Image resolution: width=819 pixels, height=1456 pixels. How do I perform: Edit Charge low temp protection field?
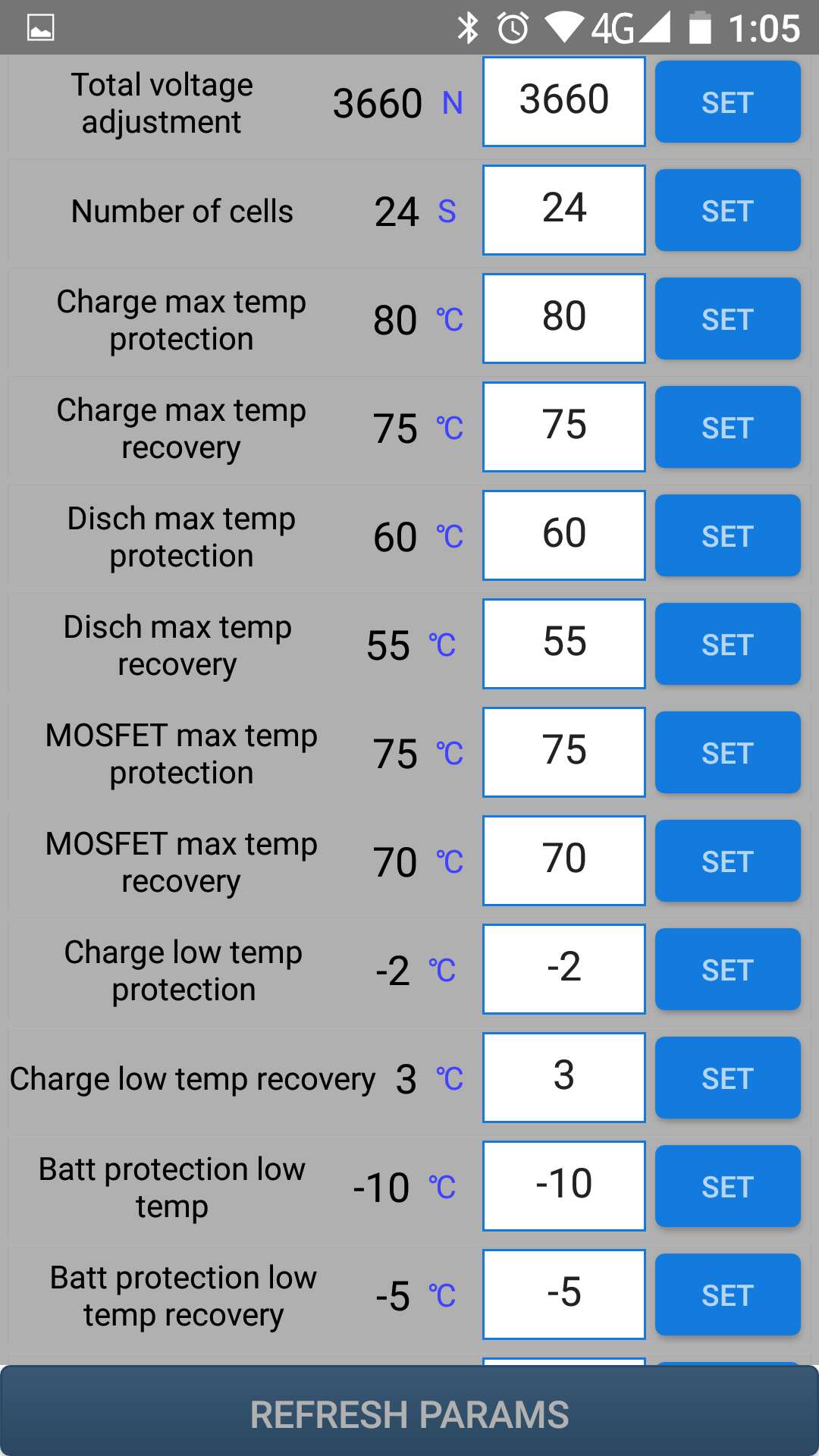point(563,969)
